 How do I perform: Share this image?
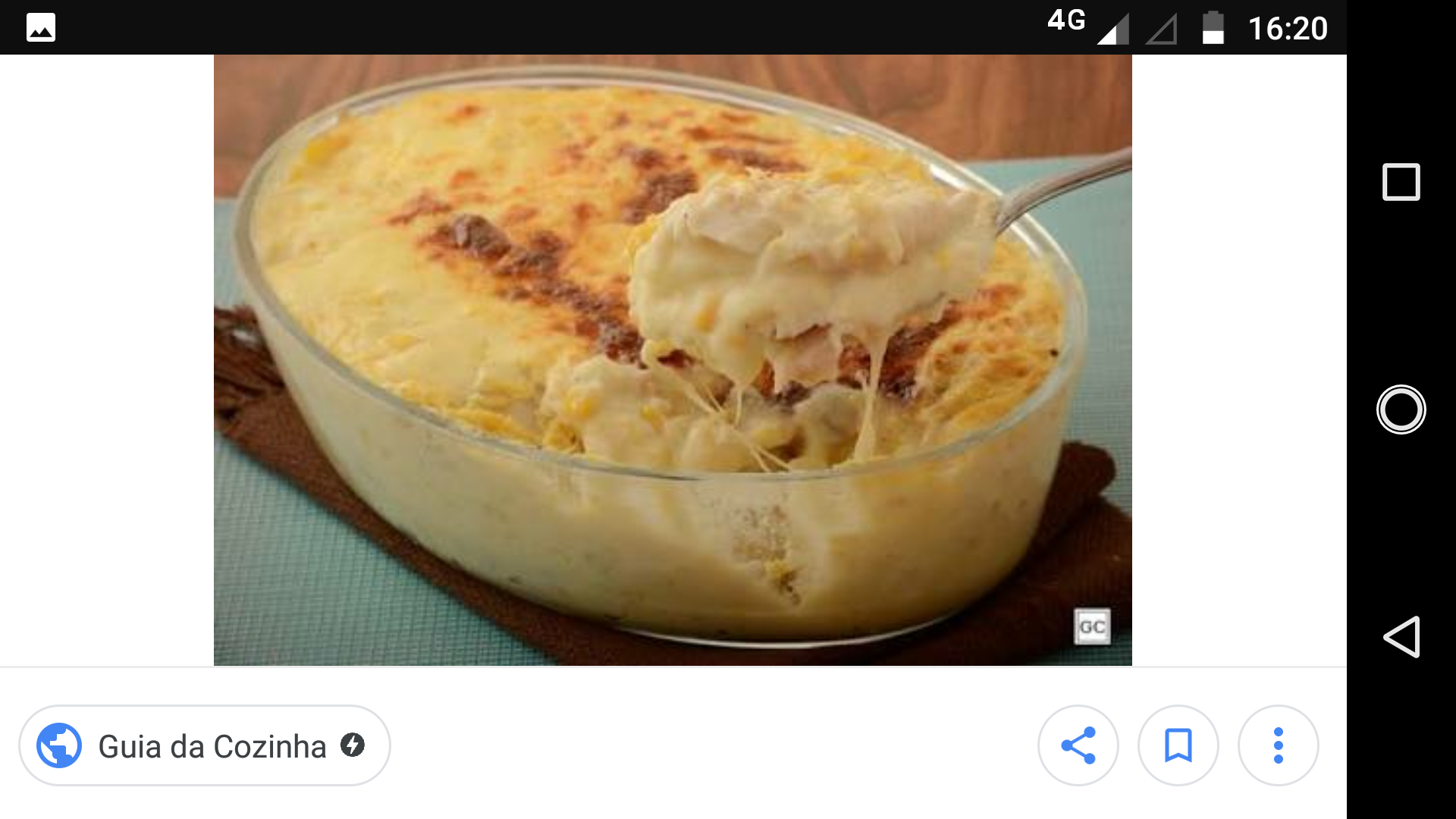[x=1078, y=746]
